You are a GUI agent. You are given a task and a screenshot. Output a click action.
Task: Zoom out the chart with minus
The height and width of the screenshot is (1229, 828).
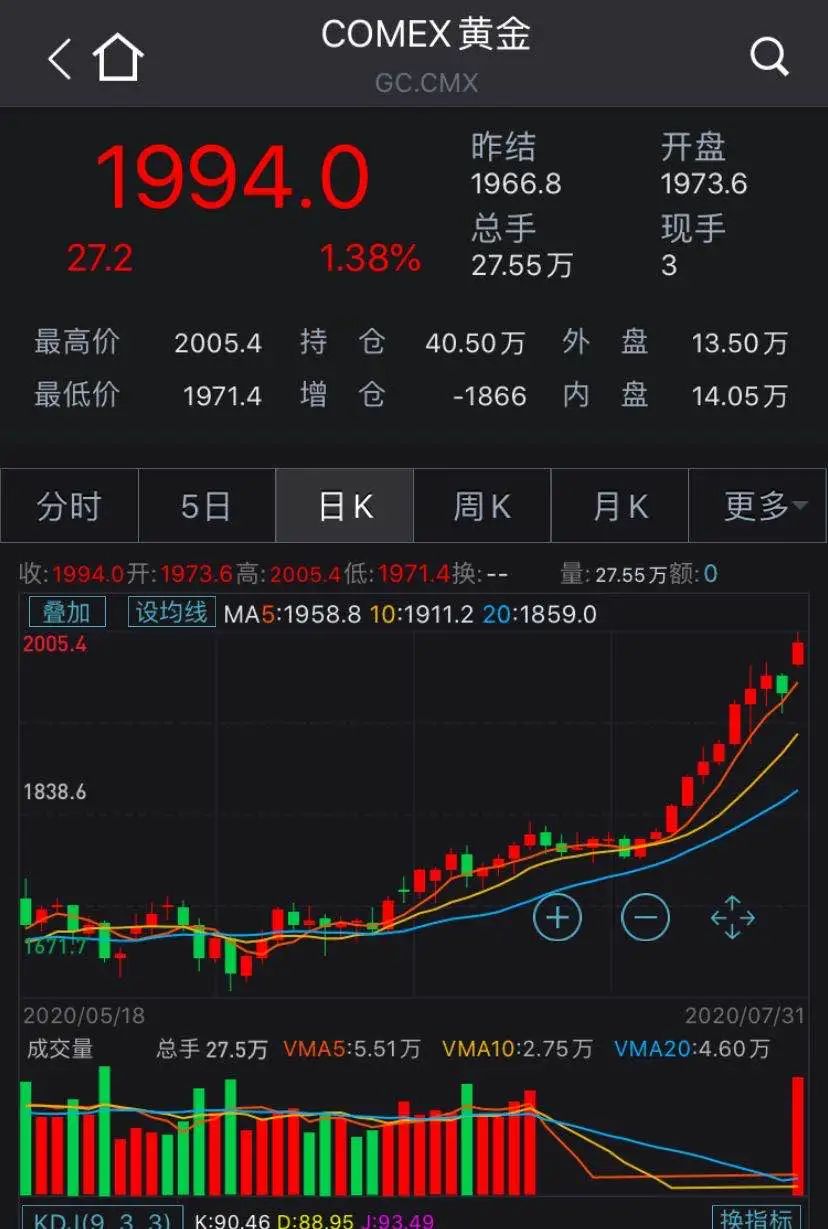pyautogui.click(x=645, y=916)
